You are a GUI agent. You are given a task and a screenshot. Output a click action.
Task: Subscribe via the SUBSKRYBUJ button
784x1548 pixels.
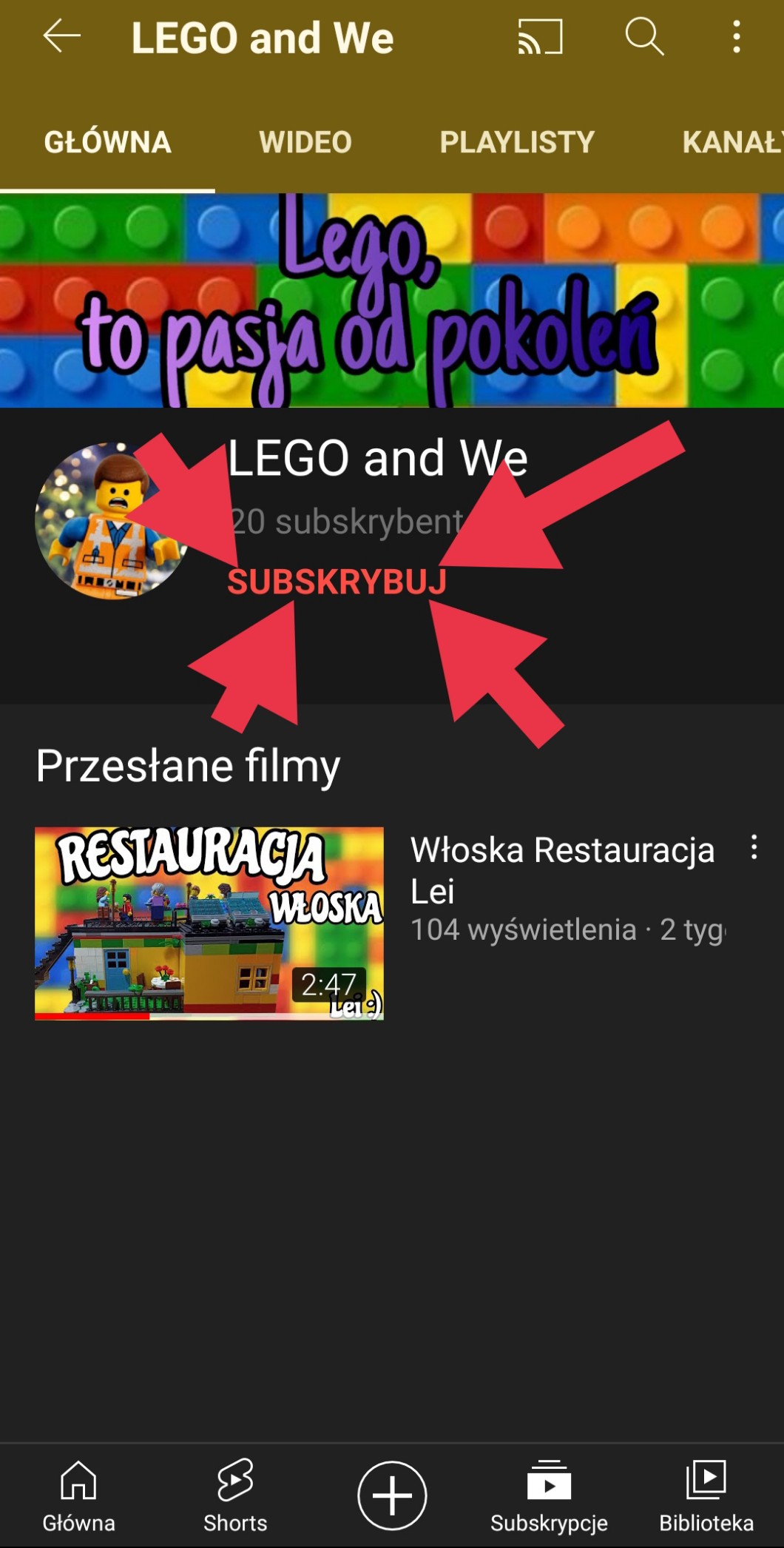point(337,582)
